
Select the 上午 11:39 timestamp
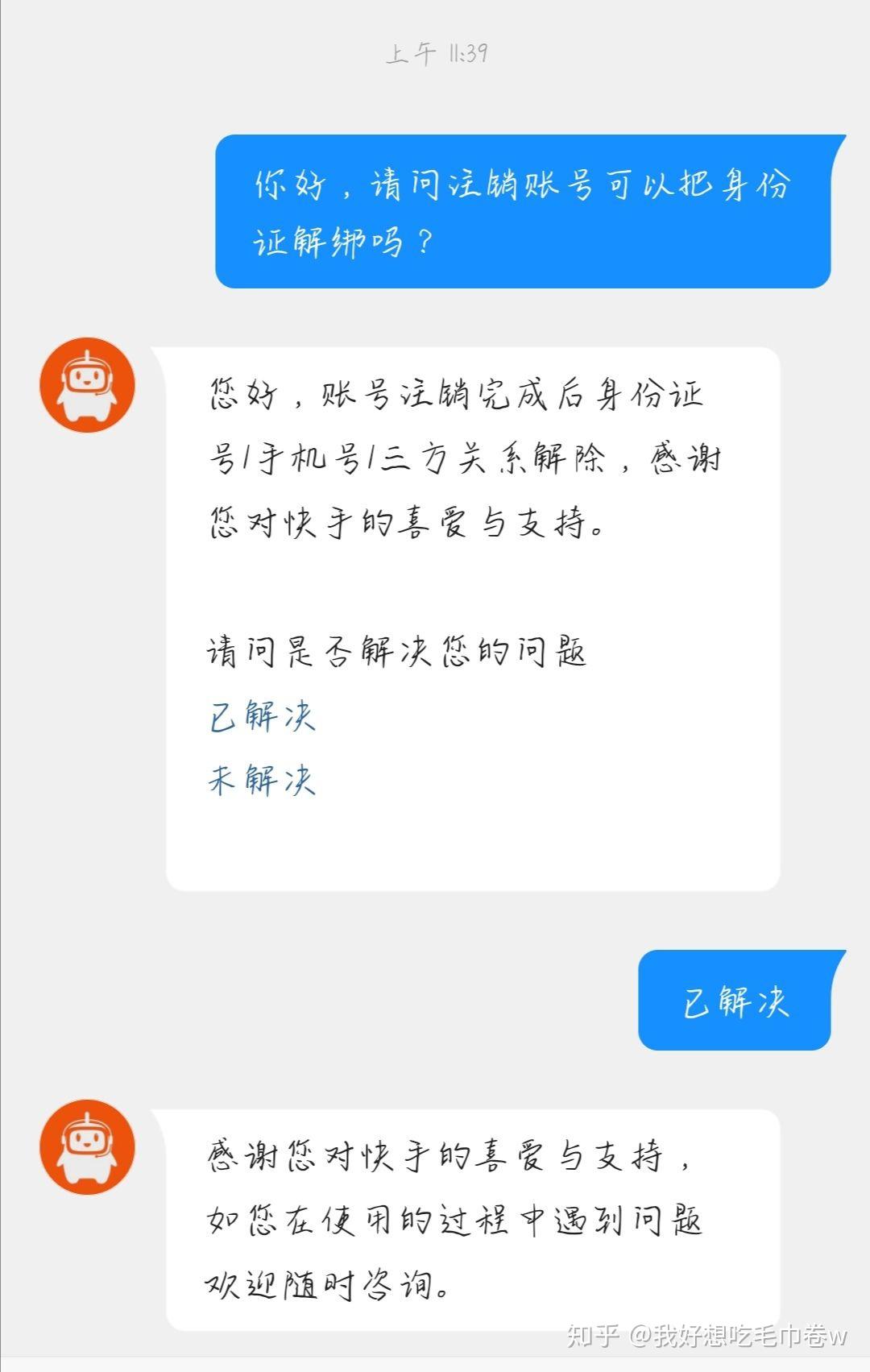pyautogui.click(x=435, y=55)
